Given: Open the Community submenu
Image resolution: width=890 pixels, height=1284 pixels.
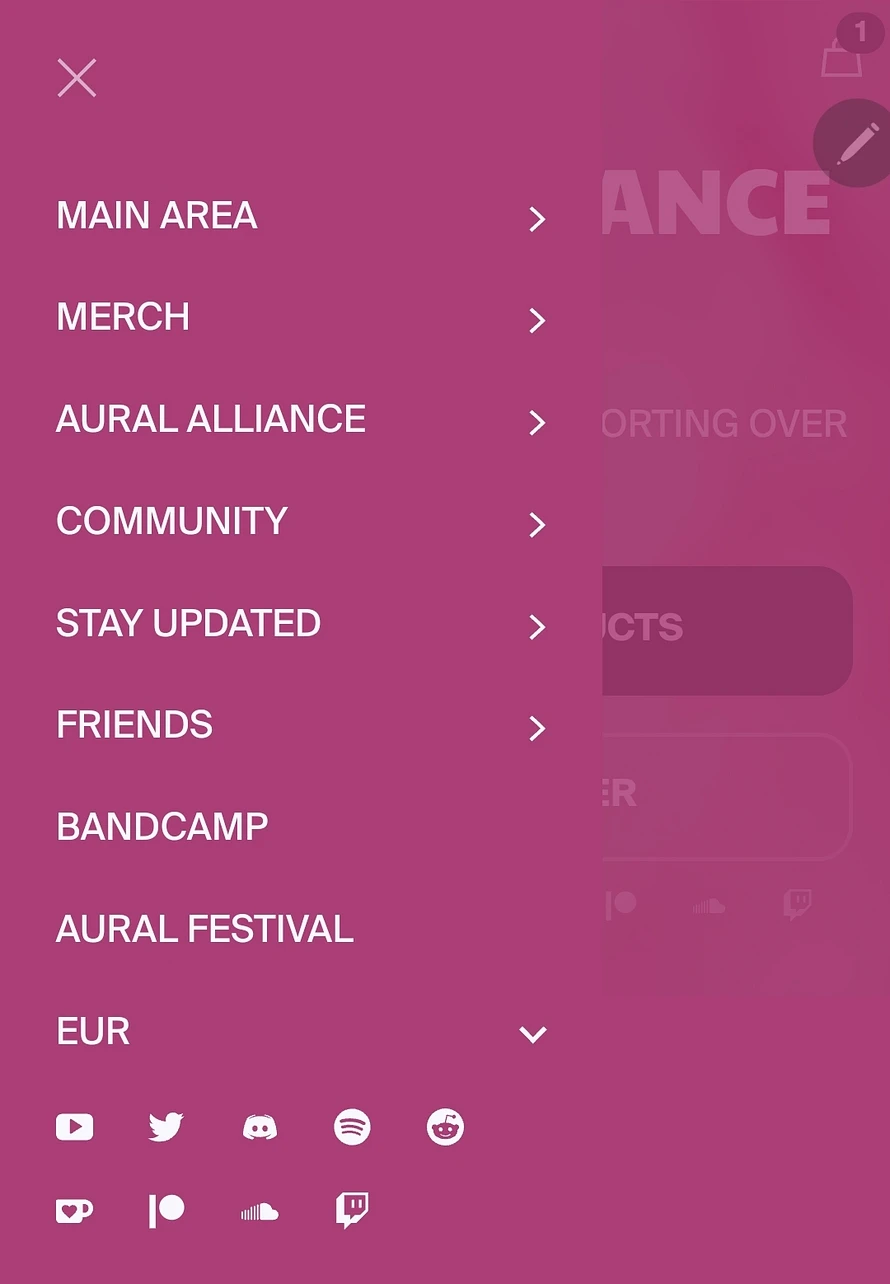Looking at the screenshot, I should [x=537, y=524].
